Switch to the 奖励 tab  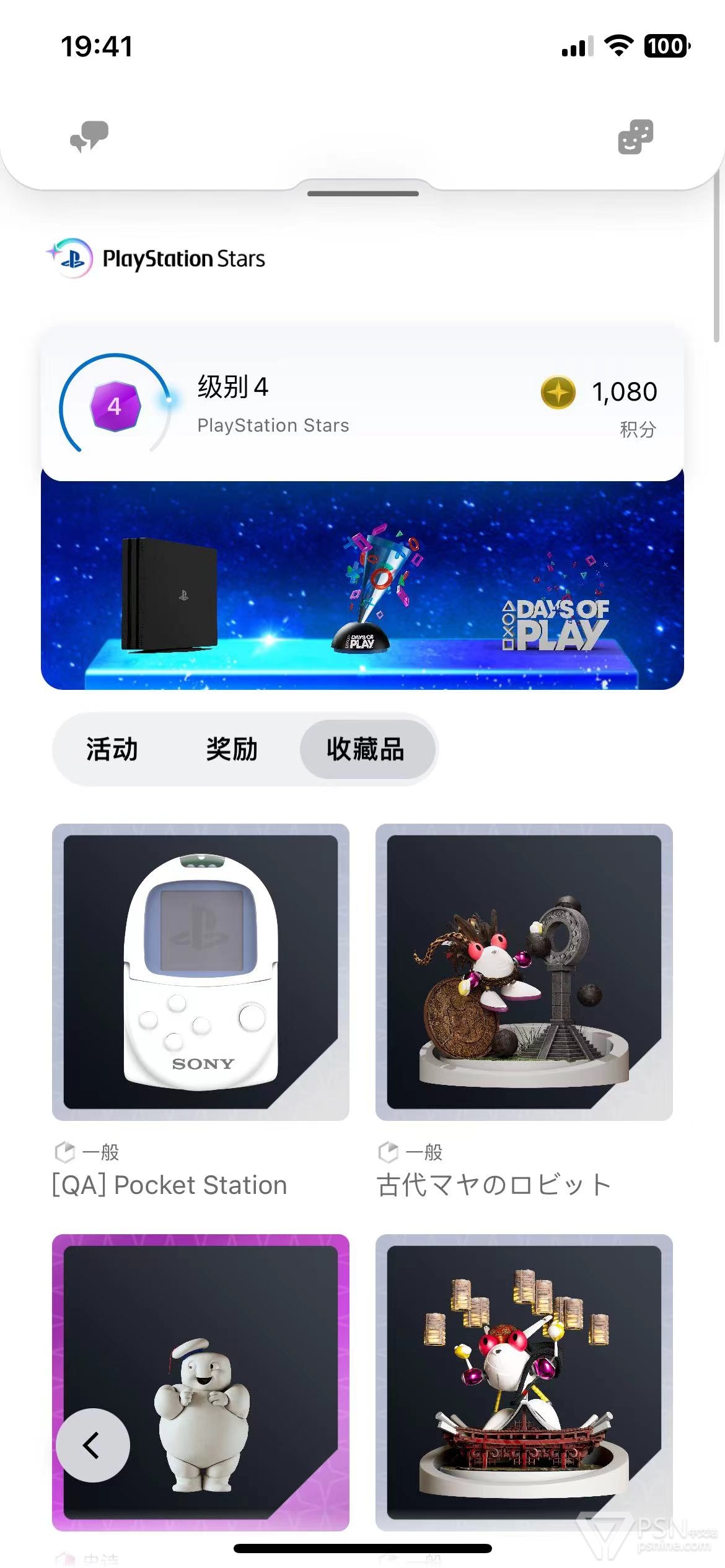click(x=232, y=749)
